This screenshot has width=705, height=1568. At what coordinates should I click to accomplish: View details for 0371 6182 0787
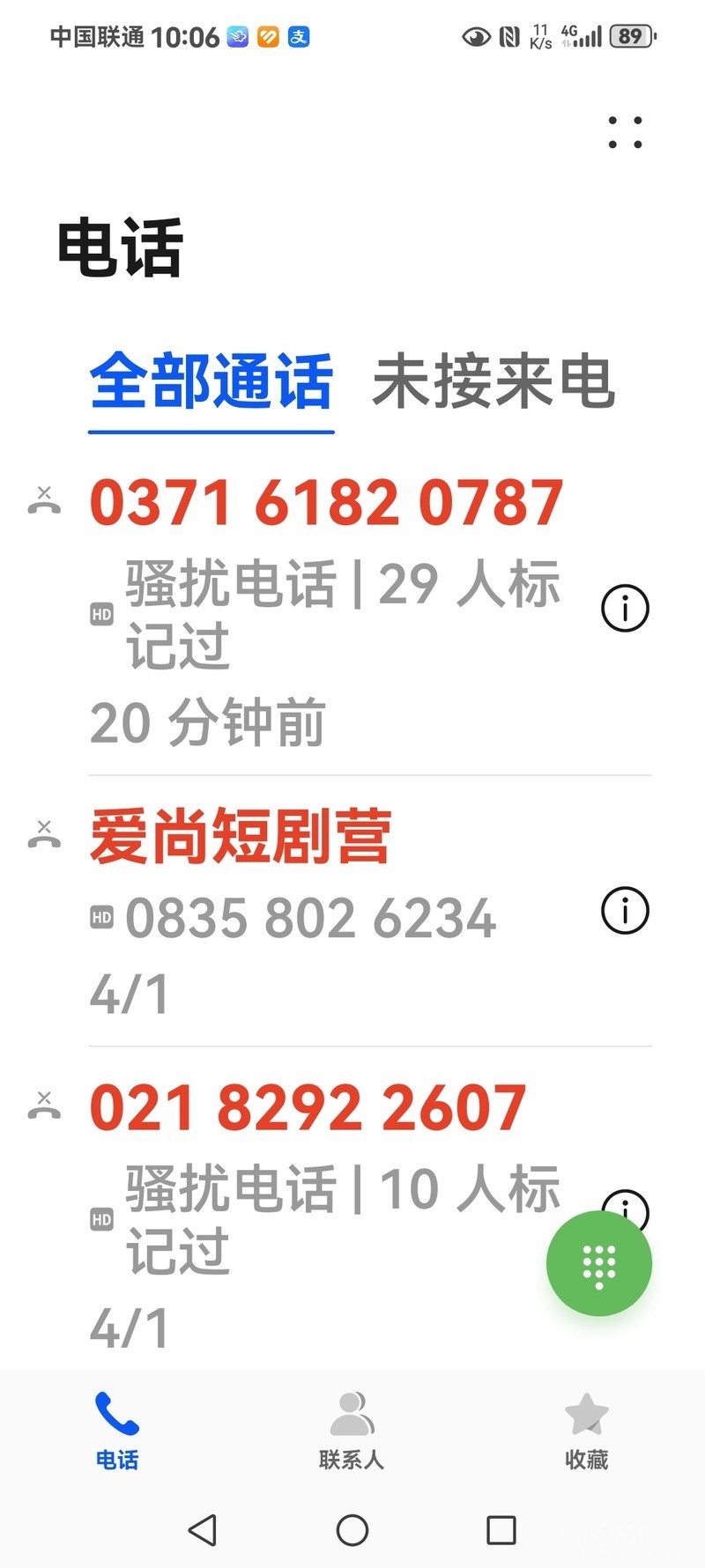(x=625, y=608)
